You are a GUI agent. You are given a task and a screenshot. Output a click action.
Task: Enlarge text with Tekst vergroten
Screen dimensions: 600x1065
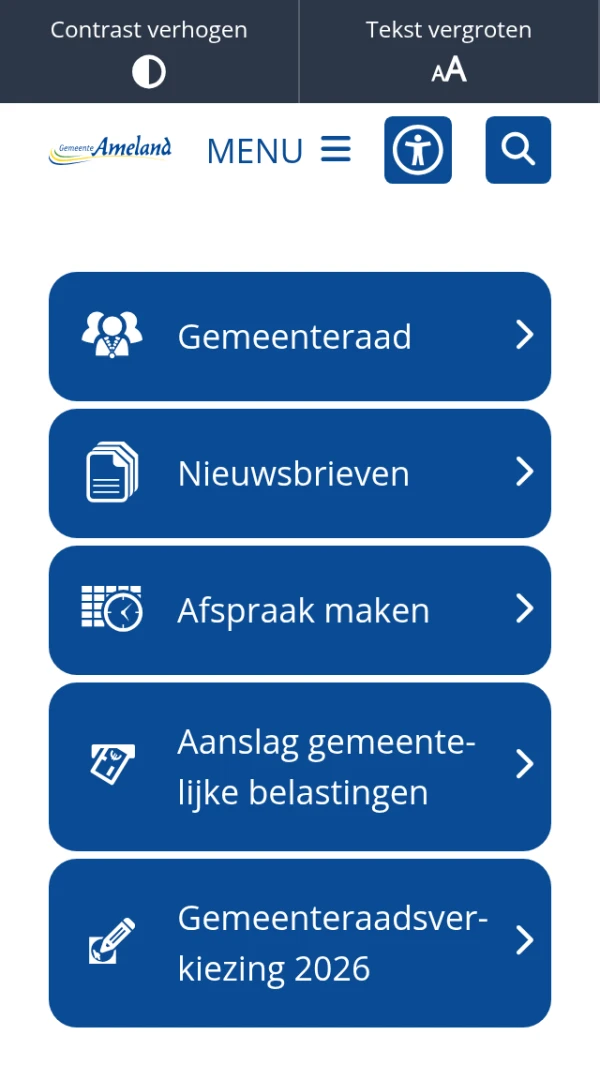pyautogui.click(x=449, y=52)
